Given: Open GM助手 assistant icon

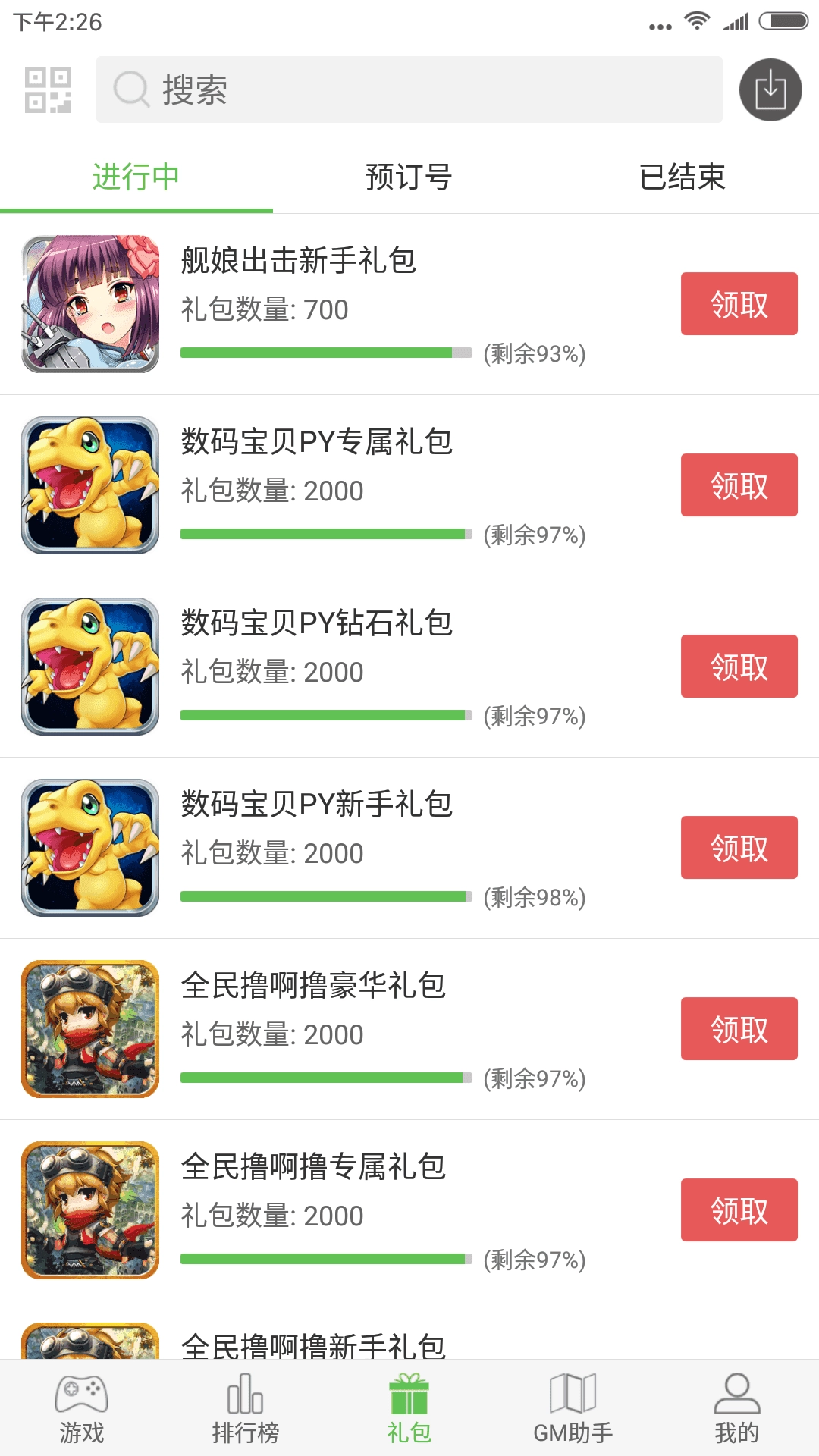Looking at the screenshot, I should pos(573,1407).
